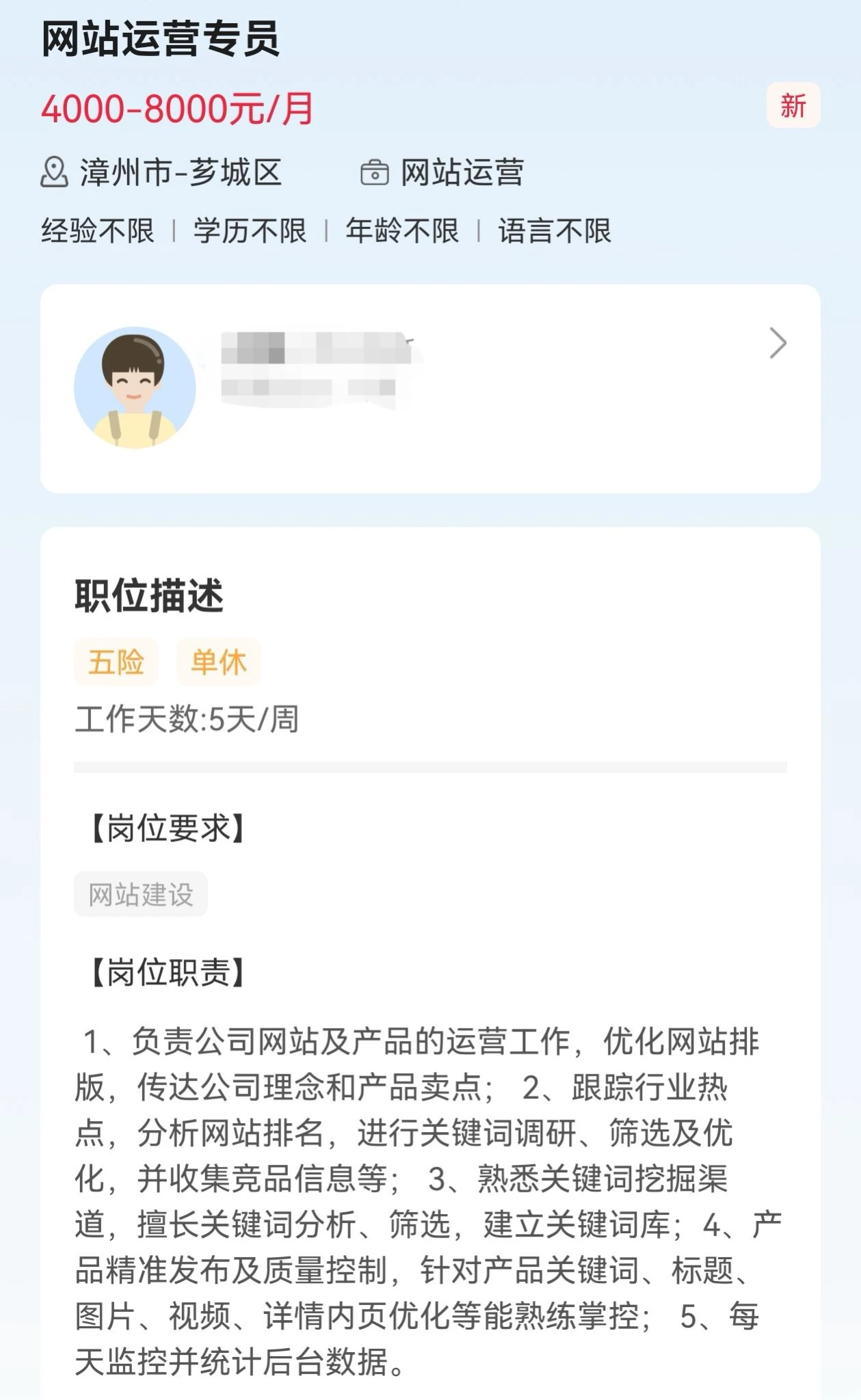Image resolution: width=861 pixels, height=1400 pixels.
Task: Tap the 网站建设 skill tag
Action: [141, 894]
